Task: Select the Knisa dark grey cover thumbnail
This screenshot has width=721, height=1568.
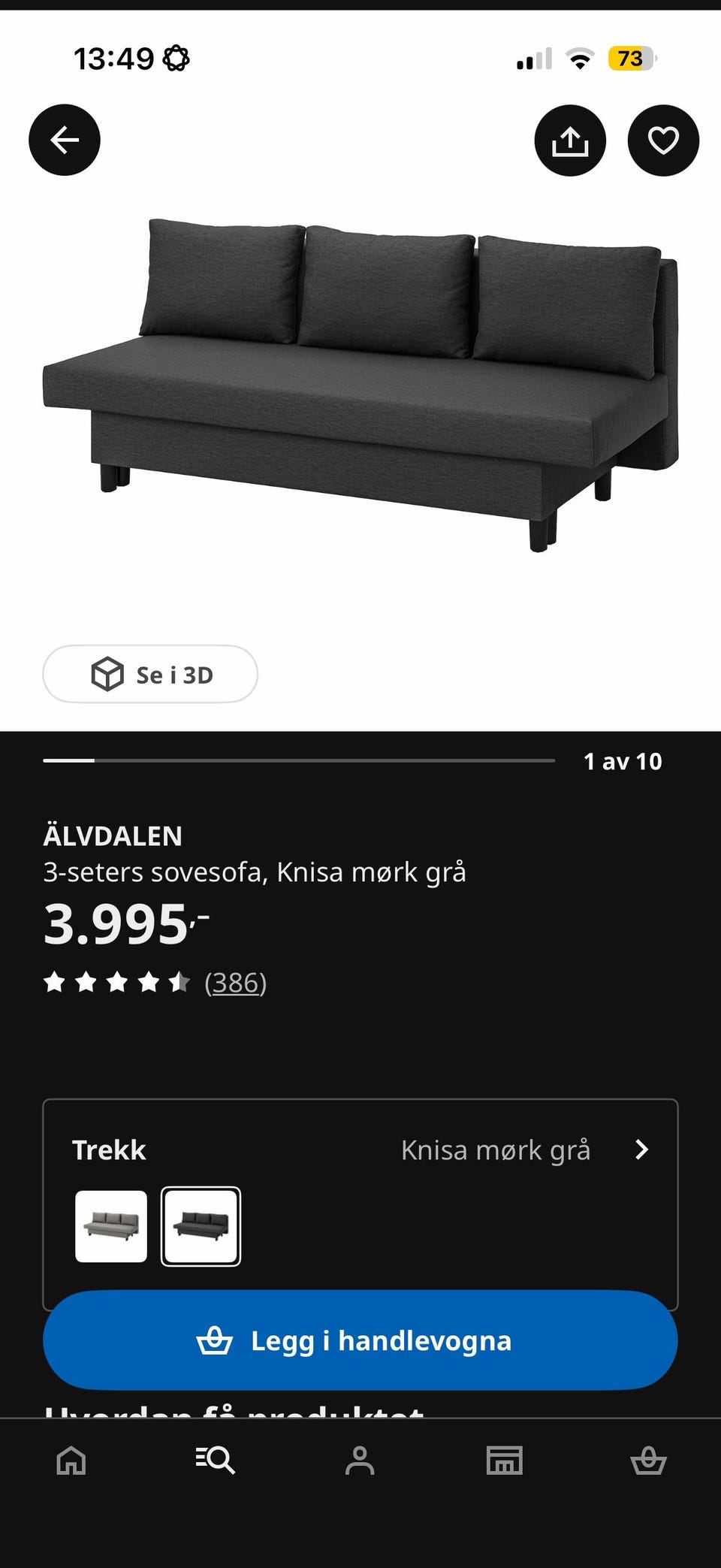Action: tap(201, 1226)
